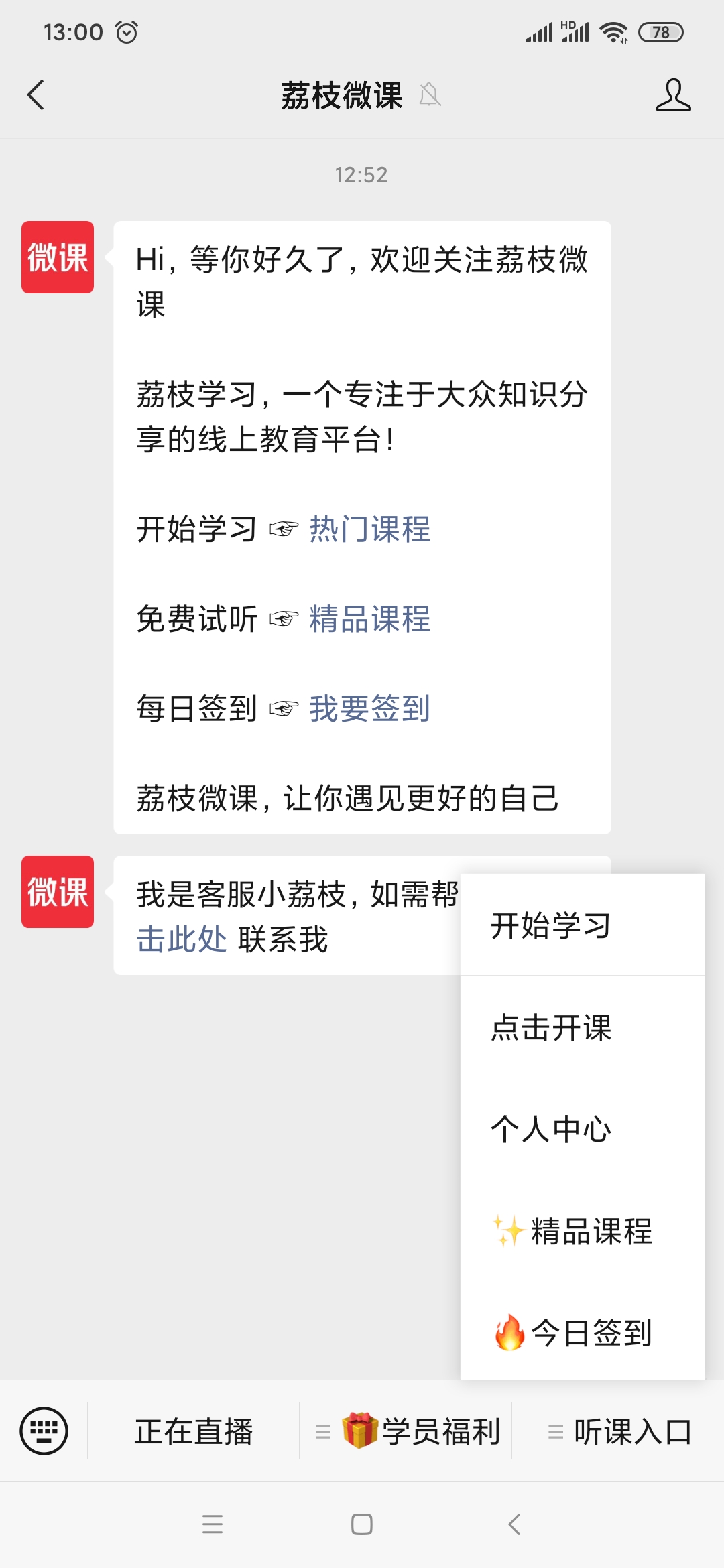
Task: Collapse the 听课入口 menu
Action: pyautogui.click(x=618, y=1431)
